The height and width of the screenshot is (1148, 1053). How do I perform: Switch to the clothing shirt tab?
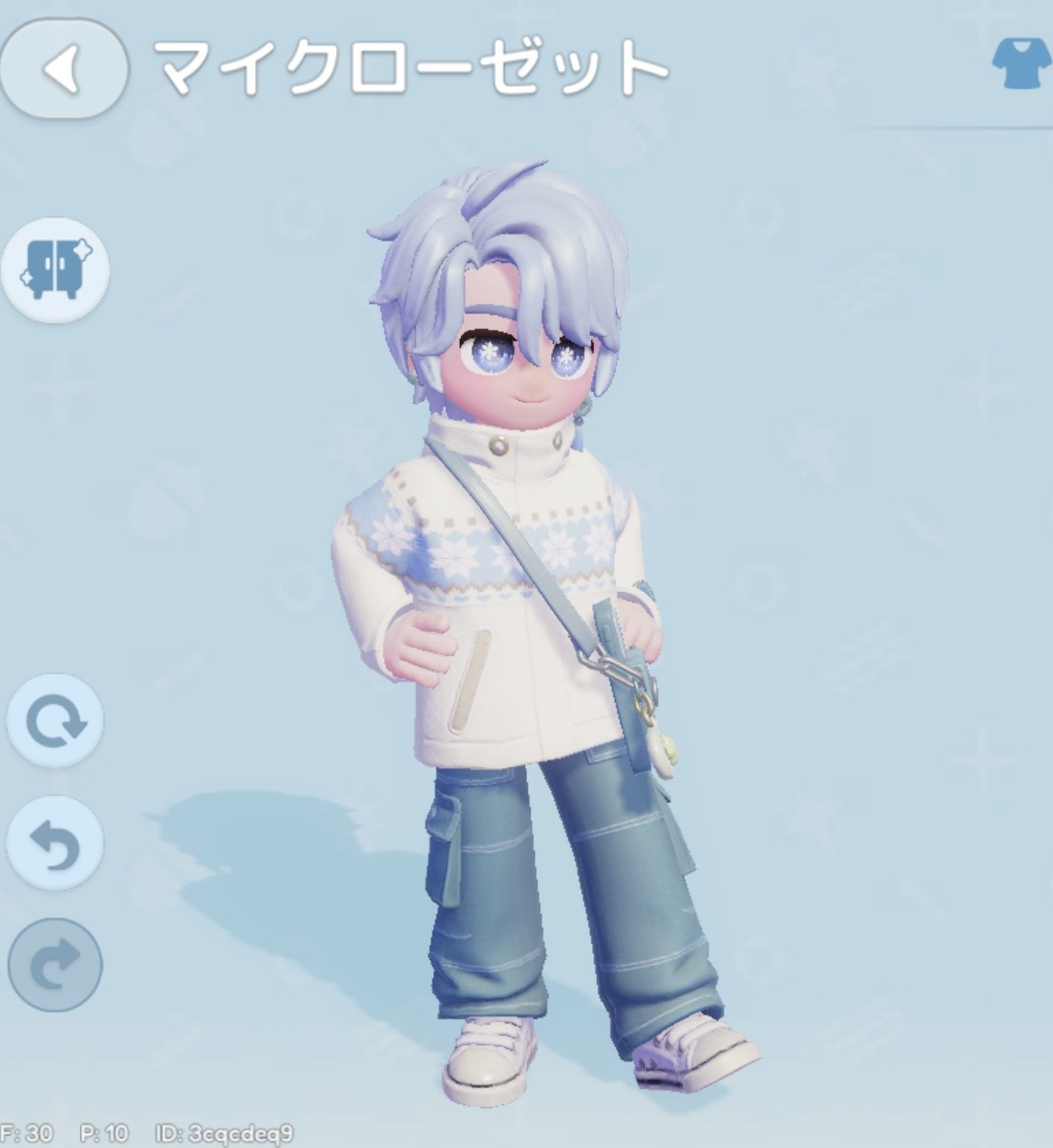click(x=1022, y=64)
